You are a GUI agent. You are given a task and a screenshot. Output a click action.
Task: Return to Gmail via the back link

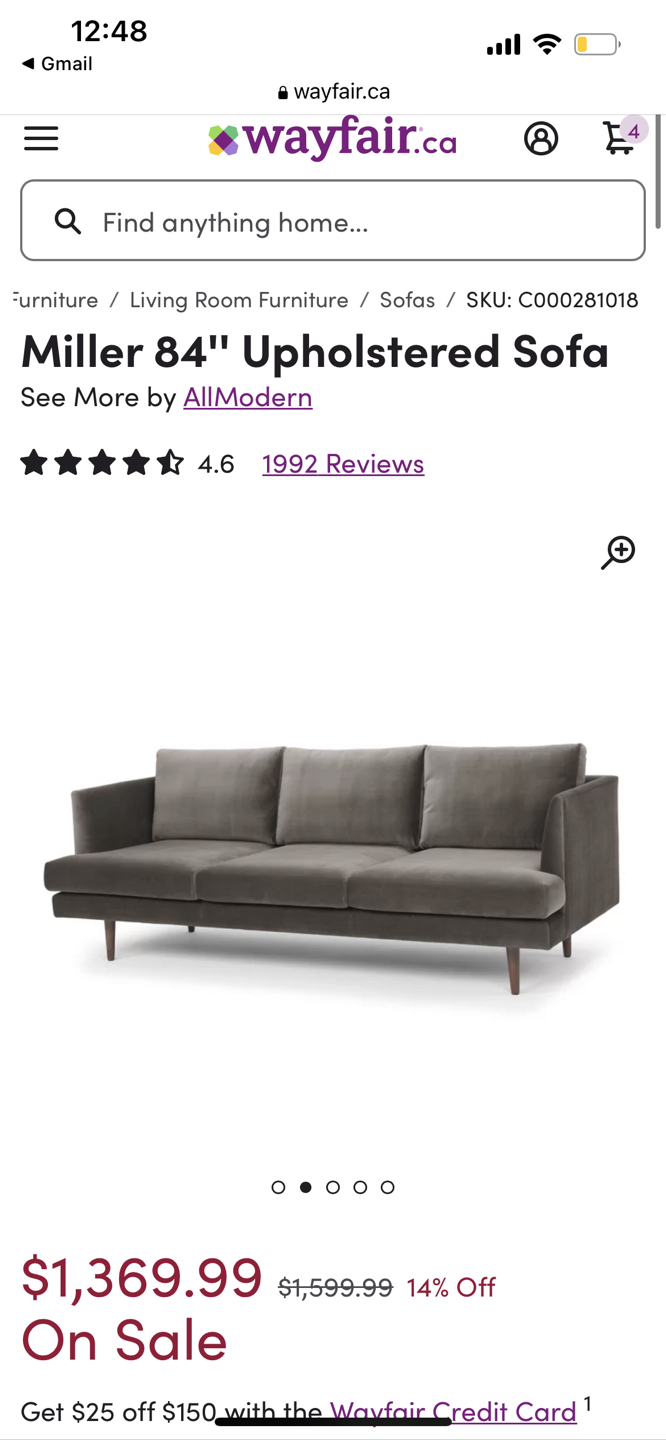point(57,64)
